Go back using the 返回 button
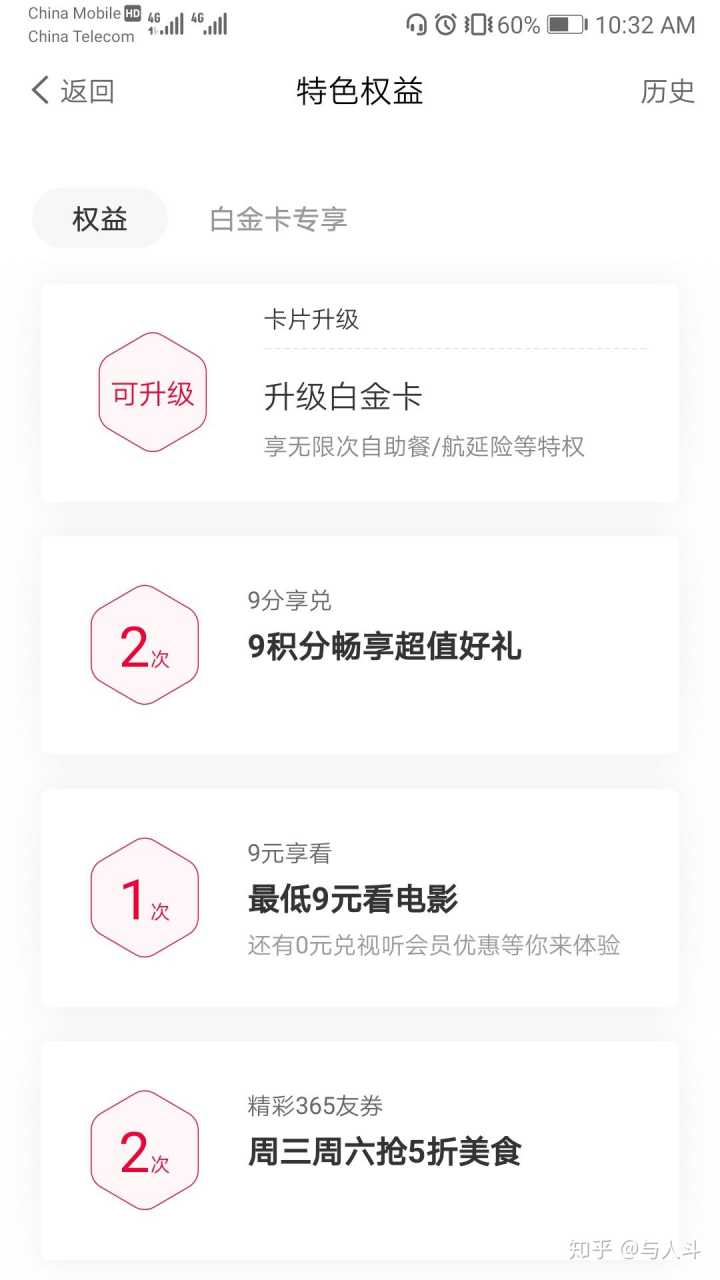Viewport: 720px width, 1280px height. pyautogui.click(x=72, y=91)
